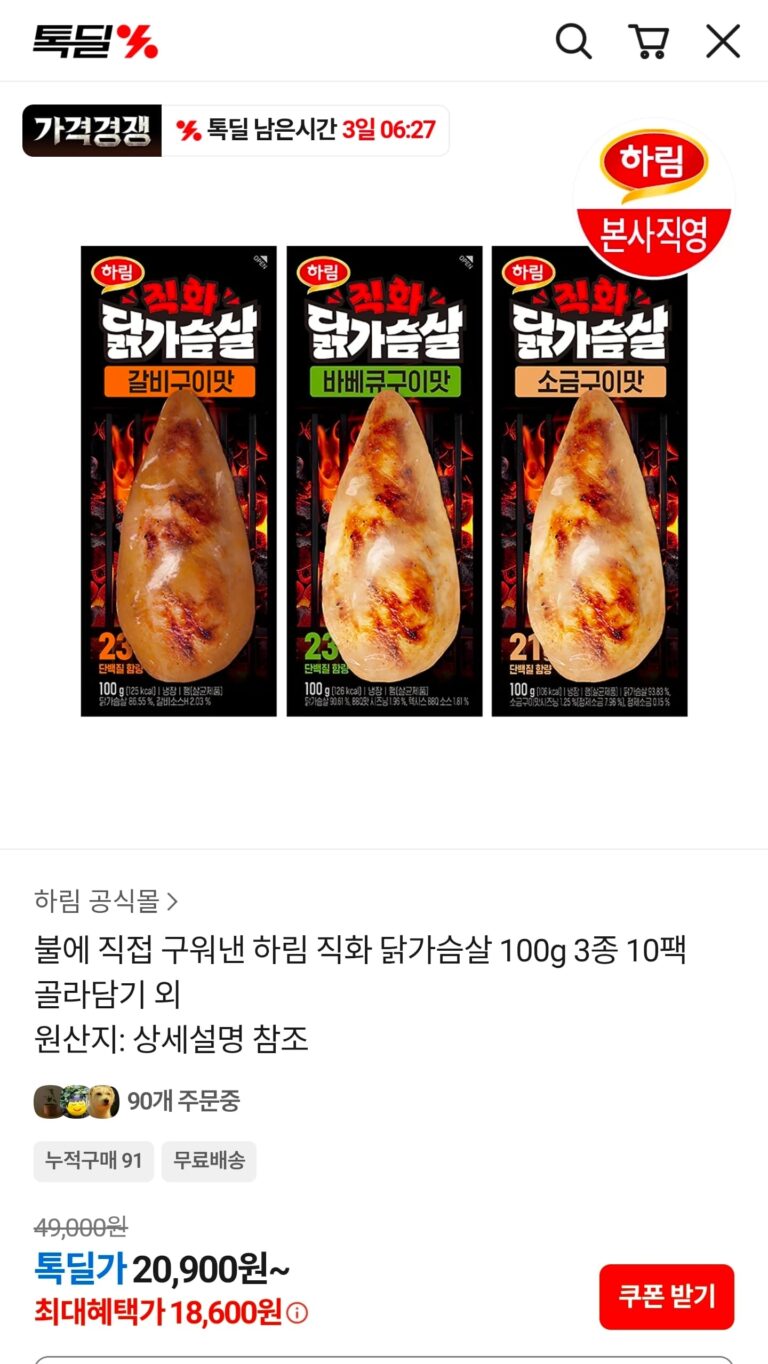Open the shopping cart
This screenshot has height=1364, width=768.
point(648,42)
